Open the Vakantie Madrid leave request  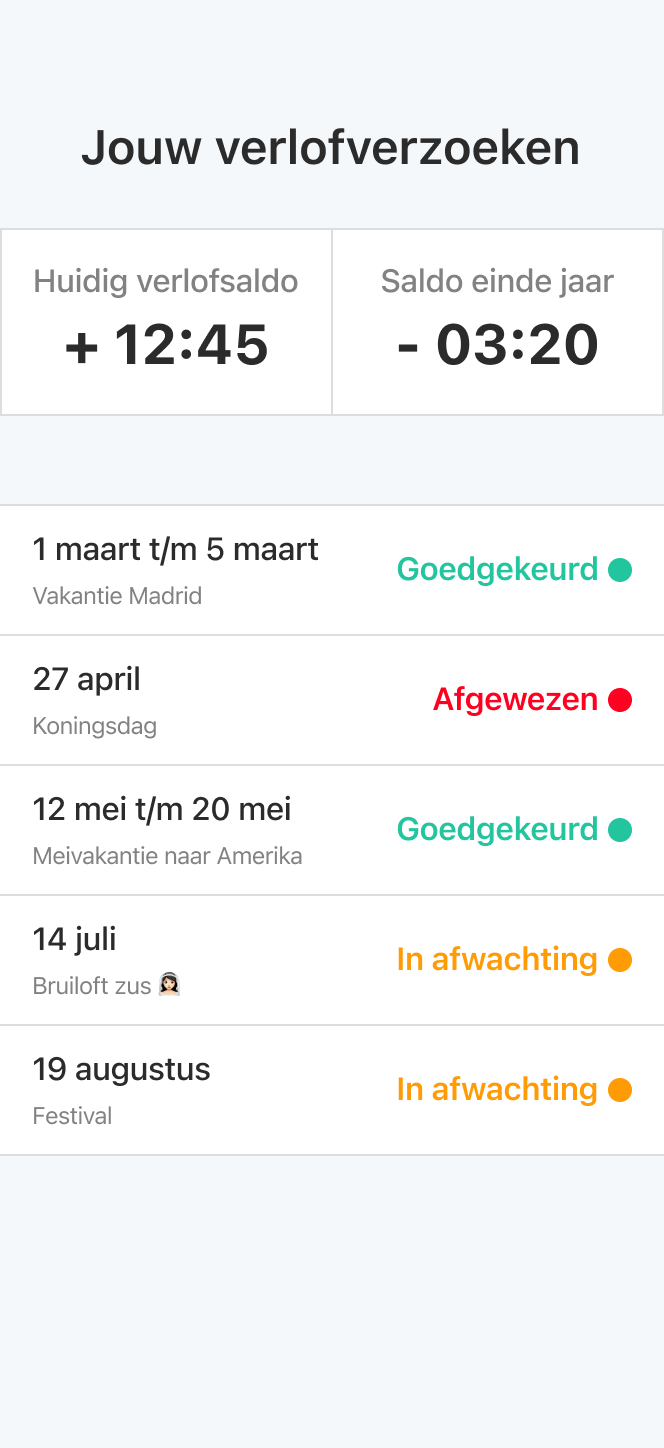[331, 570]
